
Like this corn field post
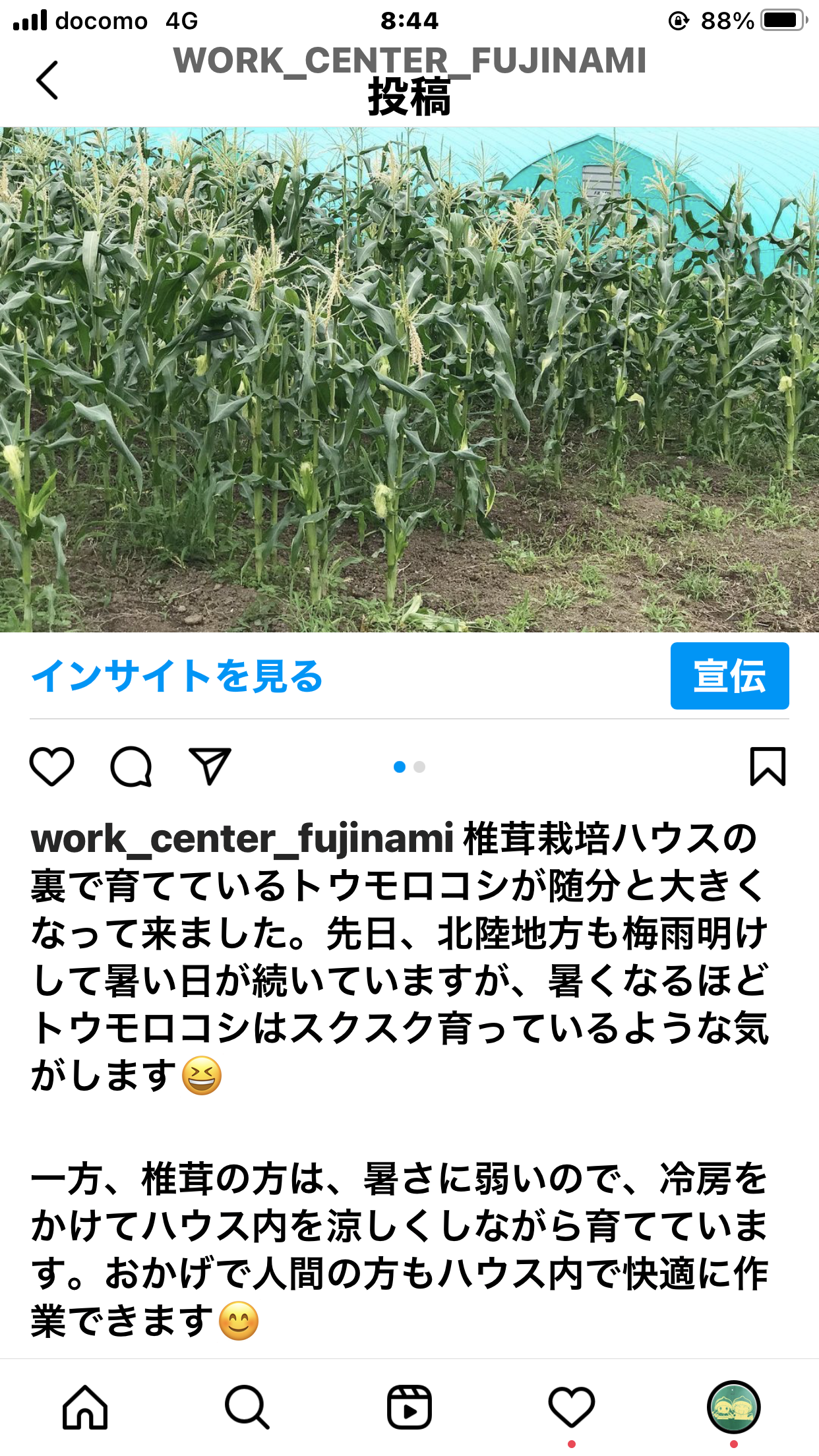(51, 766)
